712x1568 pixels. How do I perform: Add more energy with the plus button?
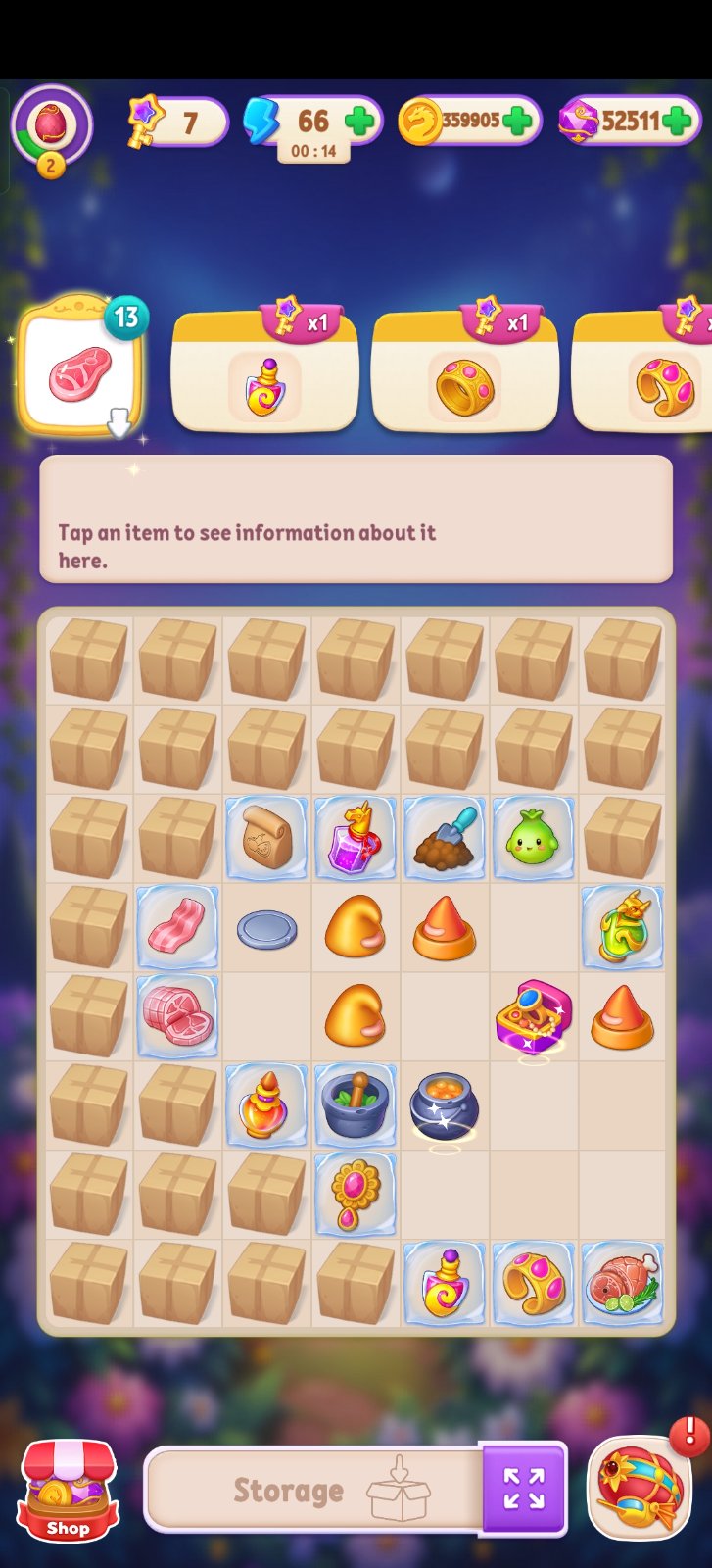point(359,122)
